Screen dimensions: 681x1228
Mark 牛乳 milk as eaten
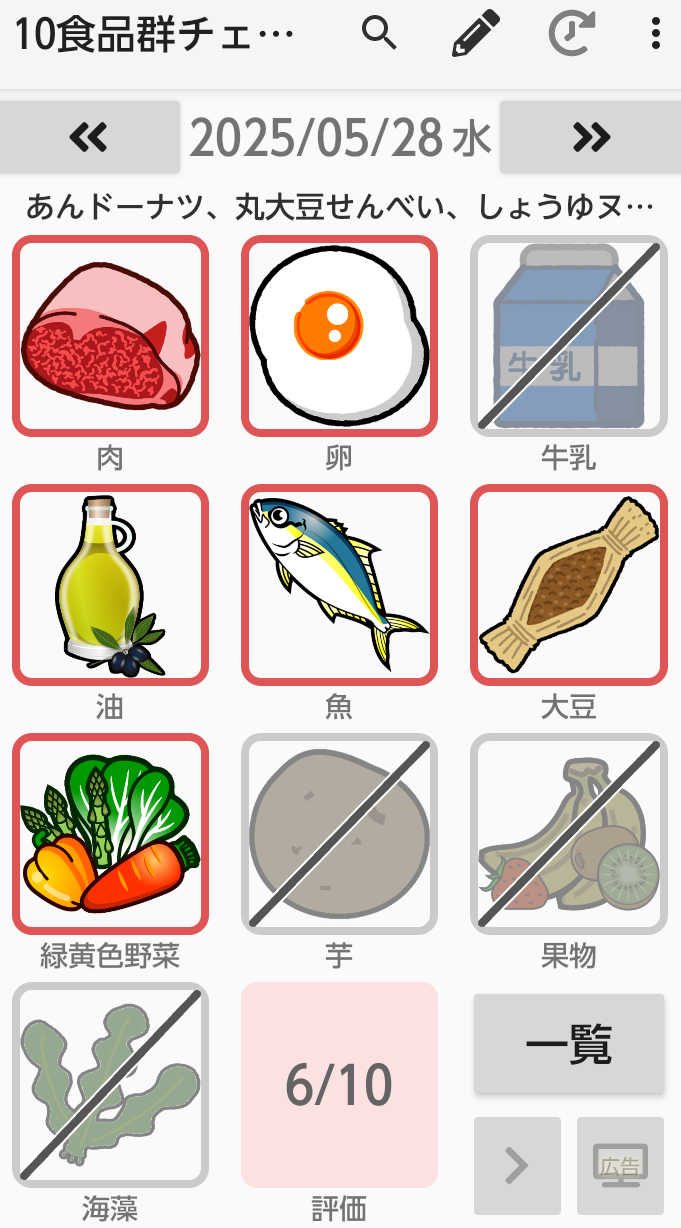pyautogui.click(x=569, y=336)
